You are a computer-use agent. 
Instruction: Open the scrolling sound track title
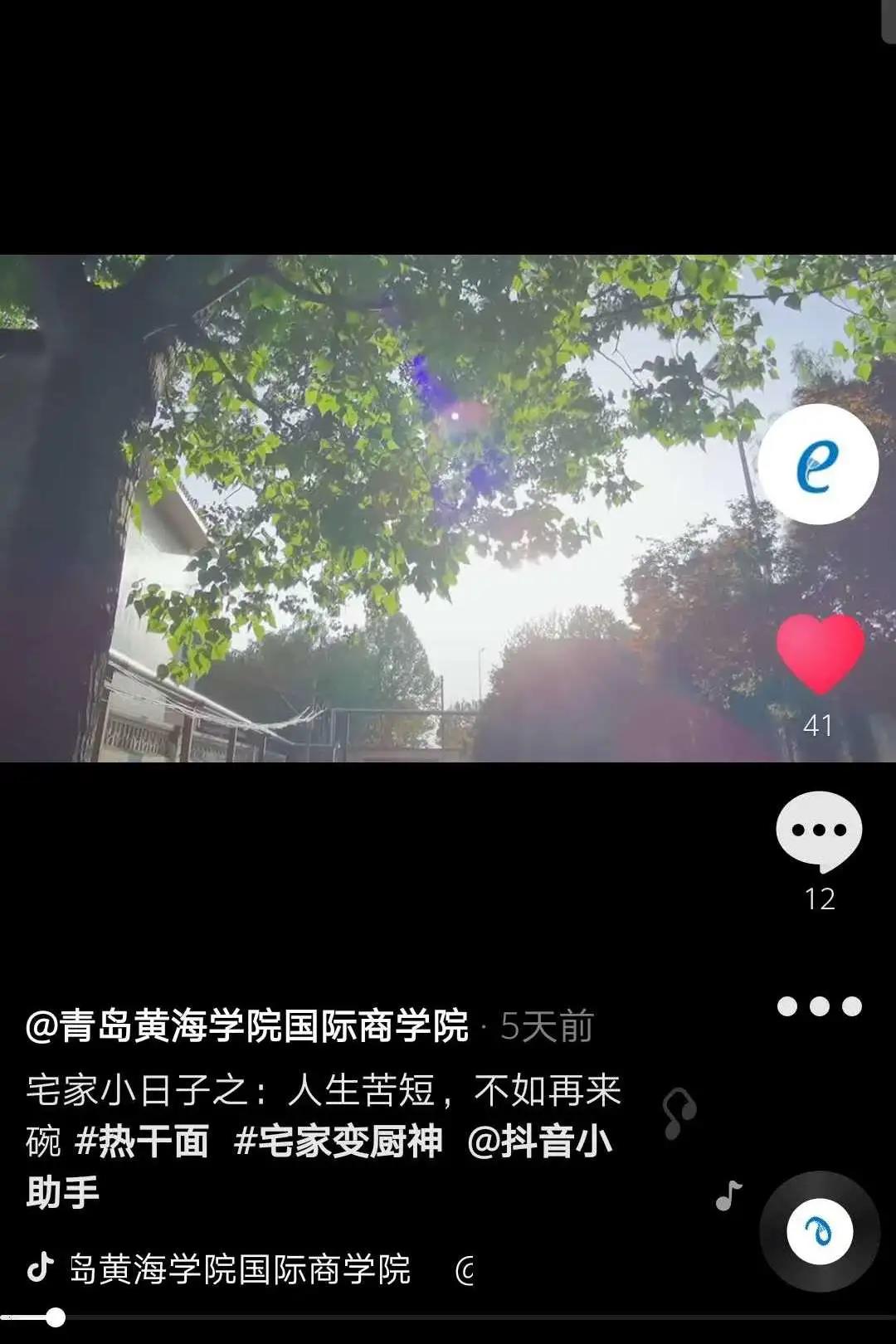coord(241,1269)
